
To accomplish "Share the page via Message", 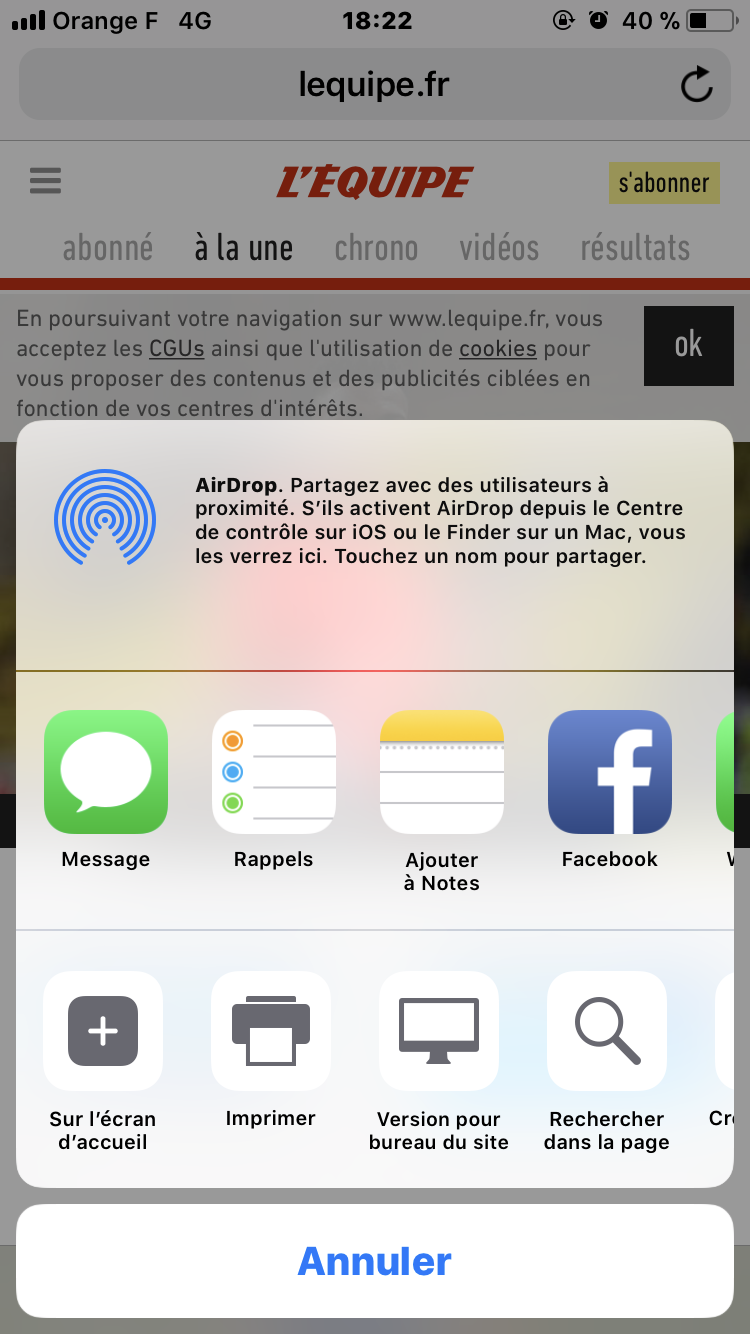I will click(x=106, y=772).
